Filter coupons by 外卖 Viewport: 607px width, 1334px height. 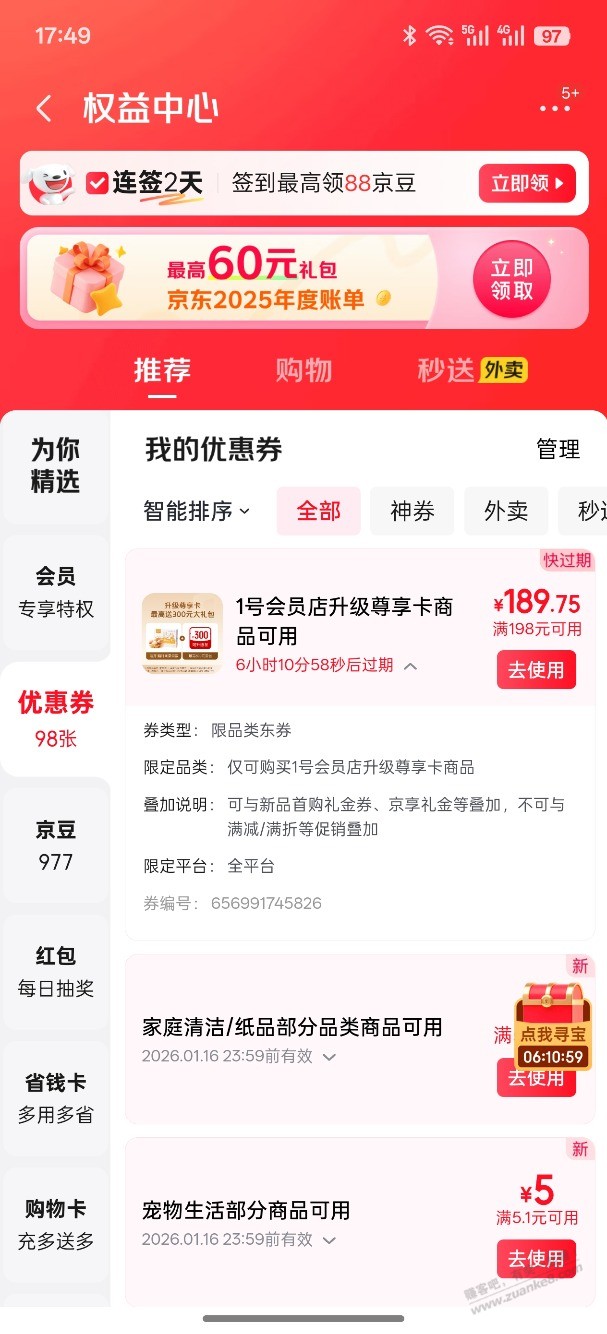505,511
